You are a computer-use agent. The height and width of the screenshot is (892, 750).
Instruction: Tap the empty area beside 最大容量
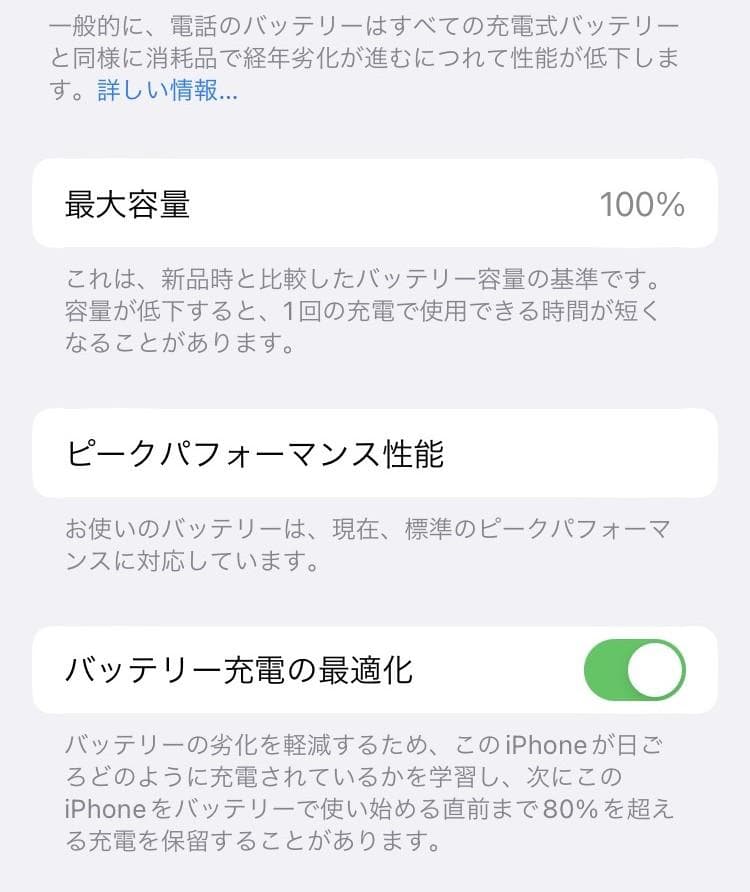click(x=400, y=205)
